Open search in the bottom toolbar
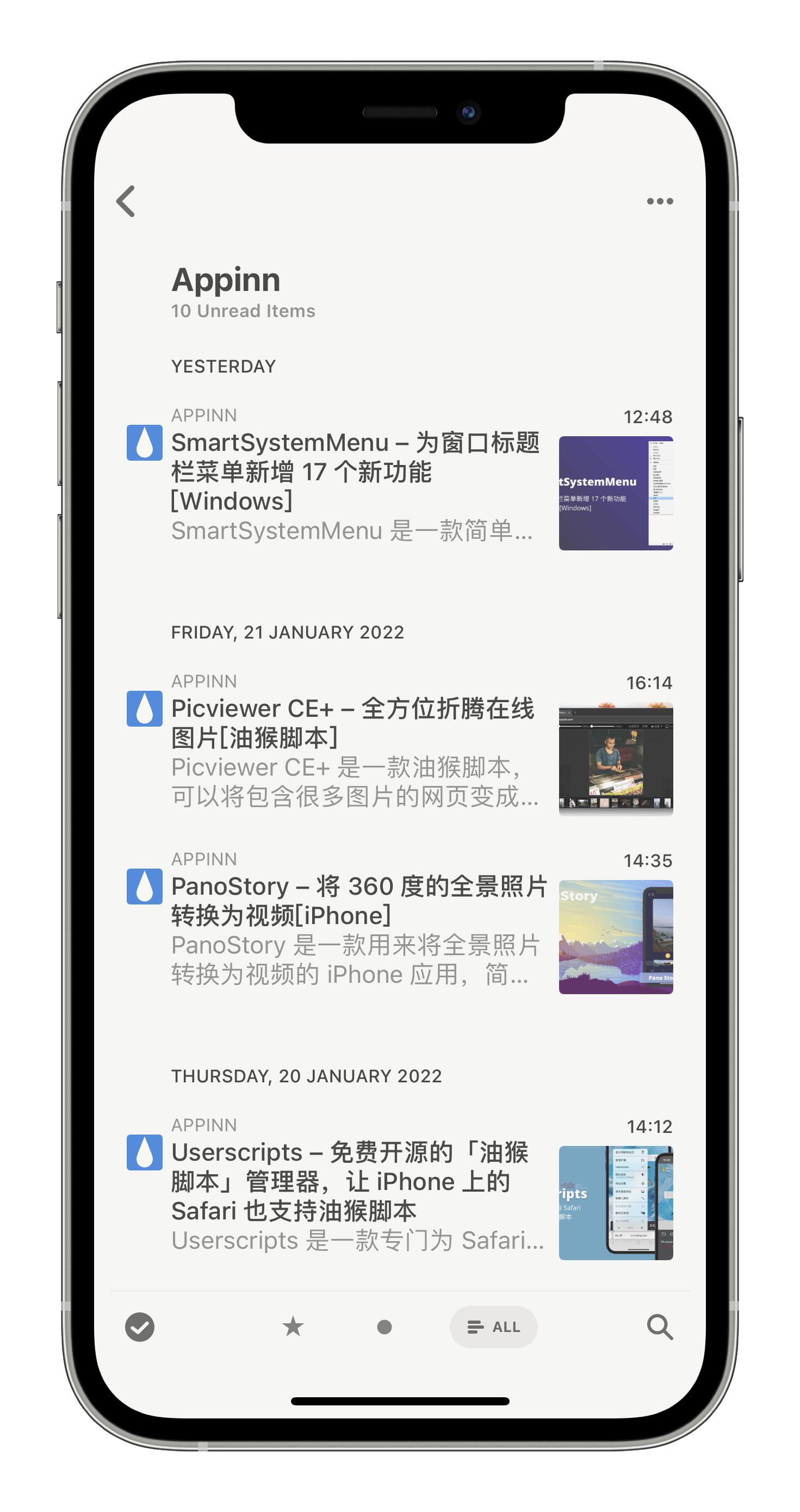800x1512 pixels. pyautogui.click(x=659, y=1327)
